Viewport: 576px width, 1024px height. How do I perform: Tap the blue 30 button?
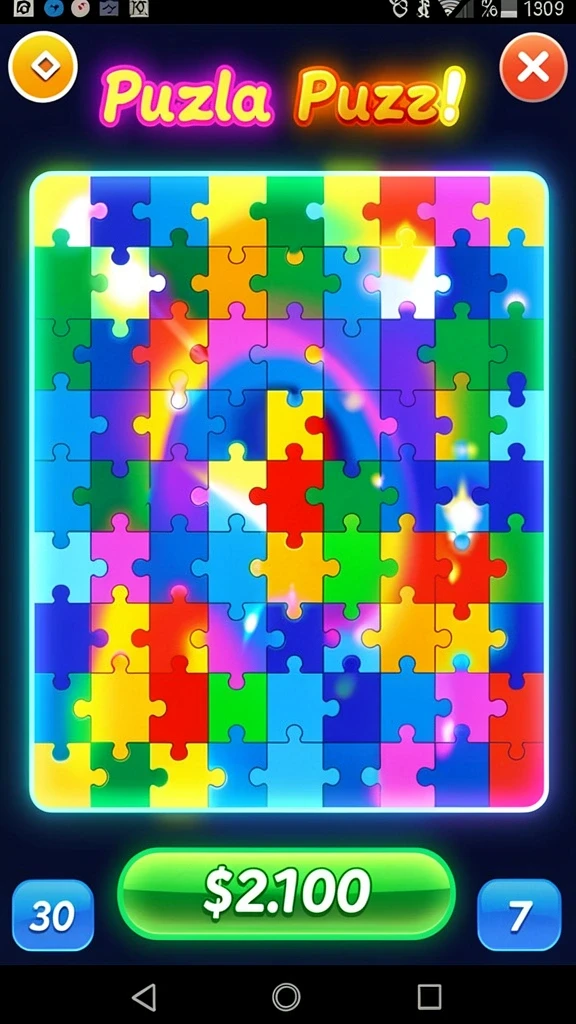pos(53,915)
